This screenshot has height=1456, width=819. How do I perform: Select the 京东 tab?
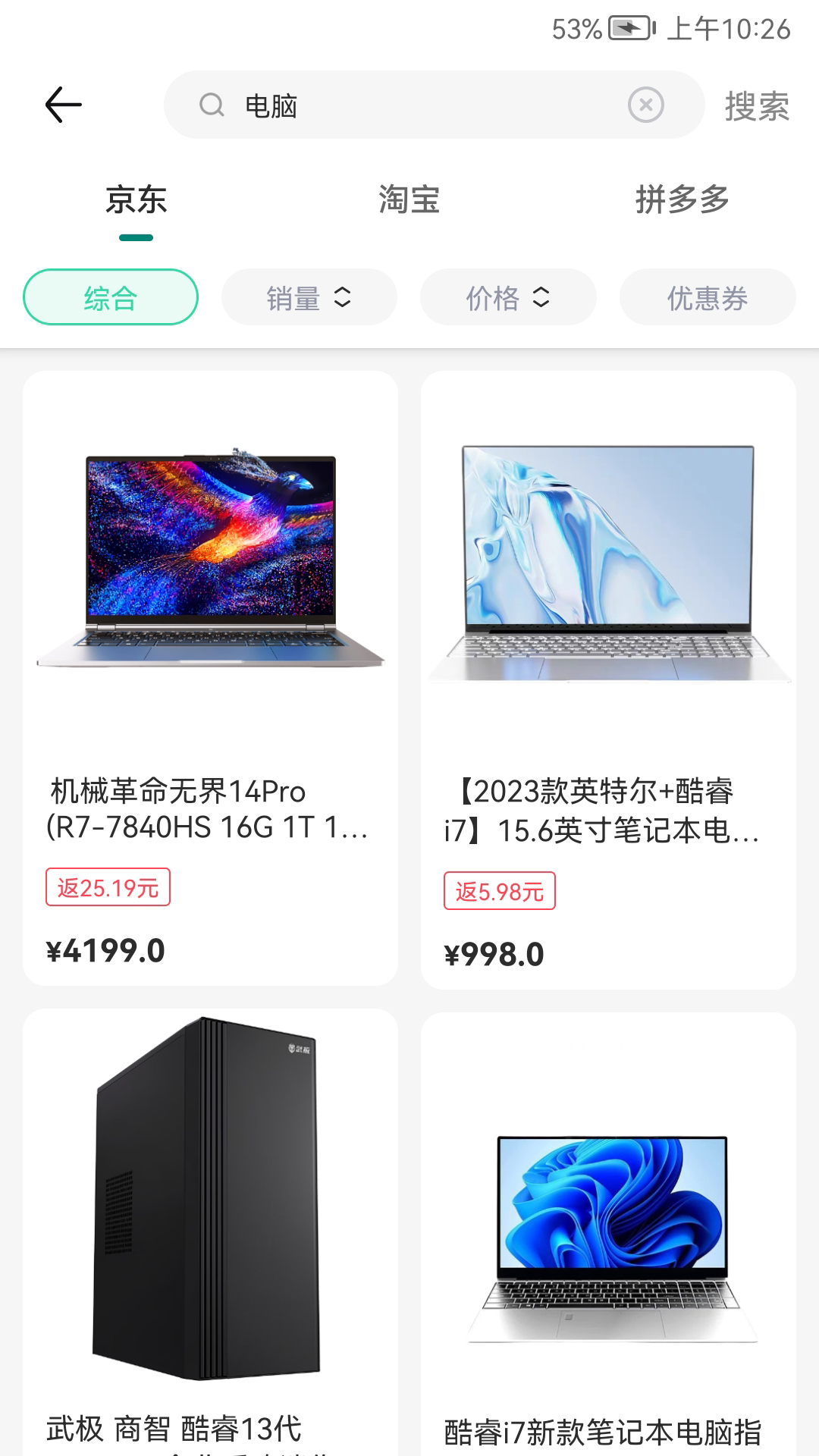[x=136, y=200]
